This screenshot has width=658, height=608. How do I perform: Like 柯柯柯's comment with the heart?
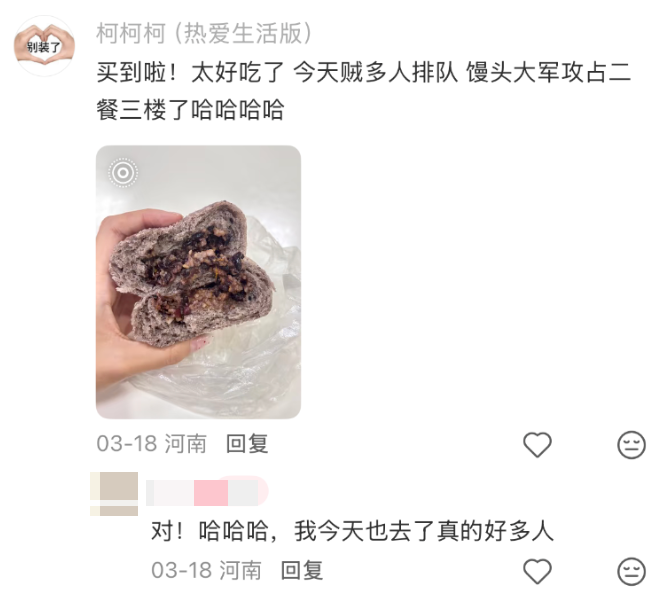pos(537,444)
